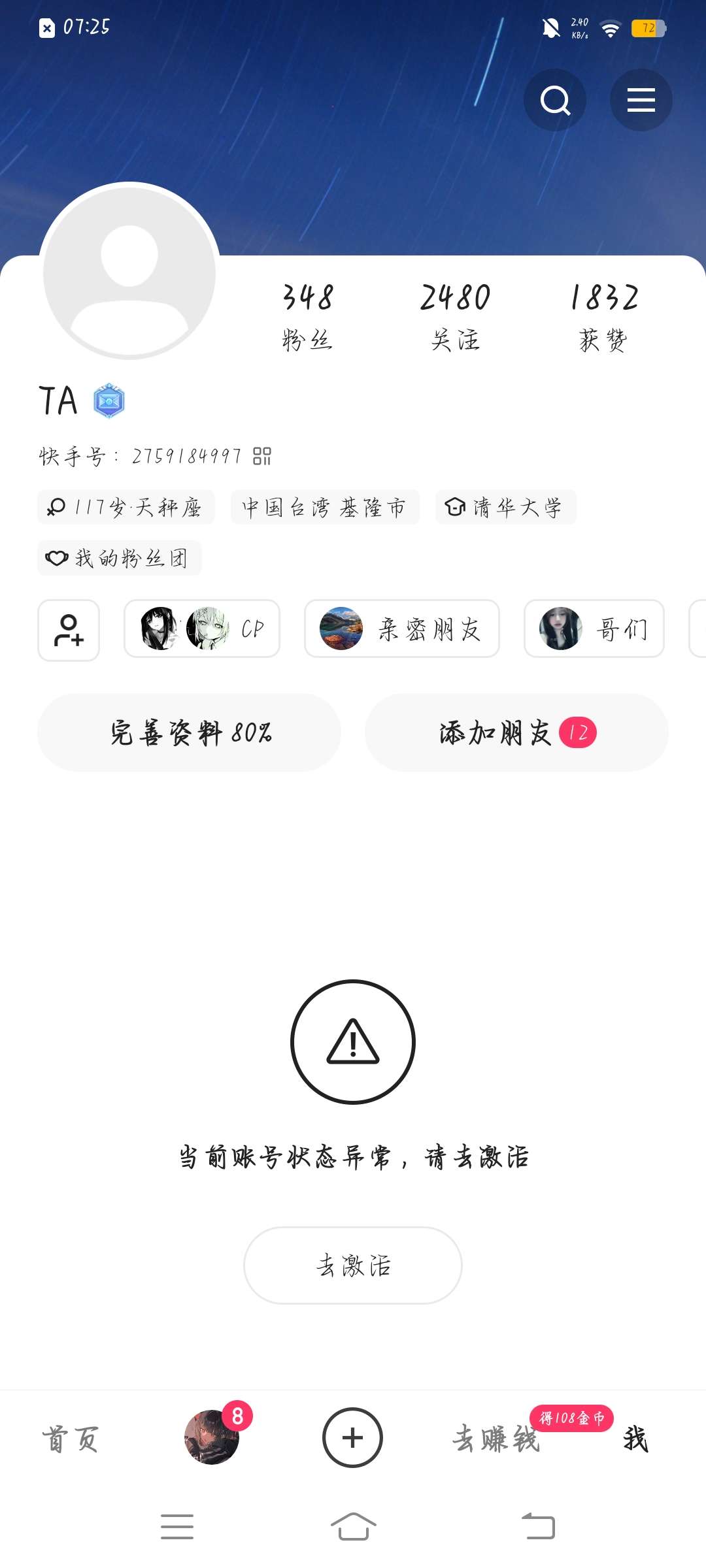Tap 添加朋友 button
706x1568 pixels.
coord(516,732)
